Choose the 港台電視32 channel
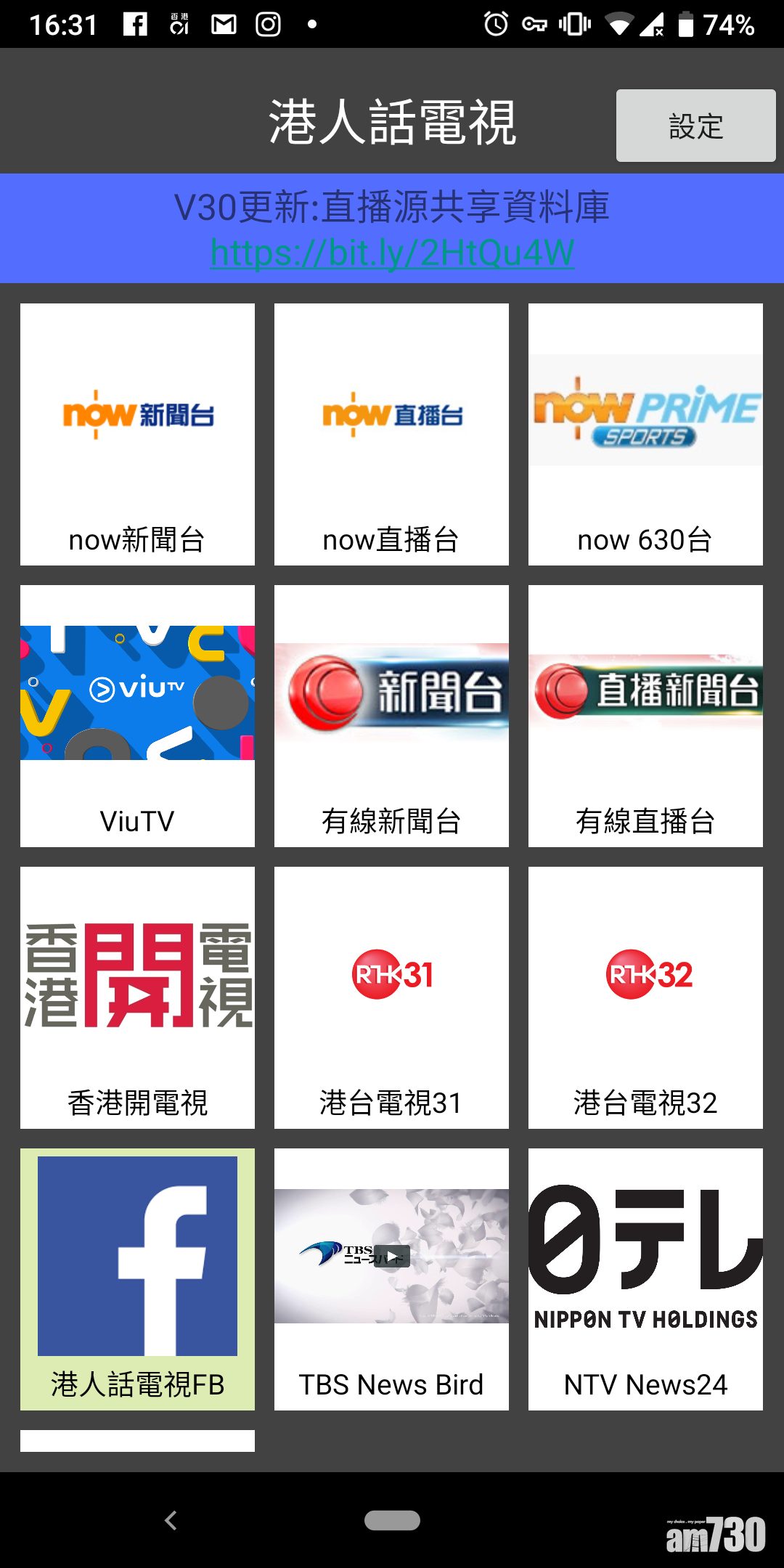Screen dimensions: 784x1568 [x=645, y=997]
